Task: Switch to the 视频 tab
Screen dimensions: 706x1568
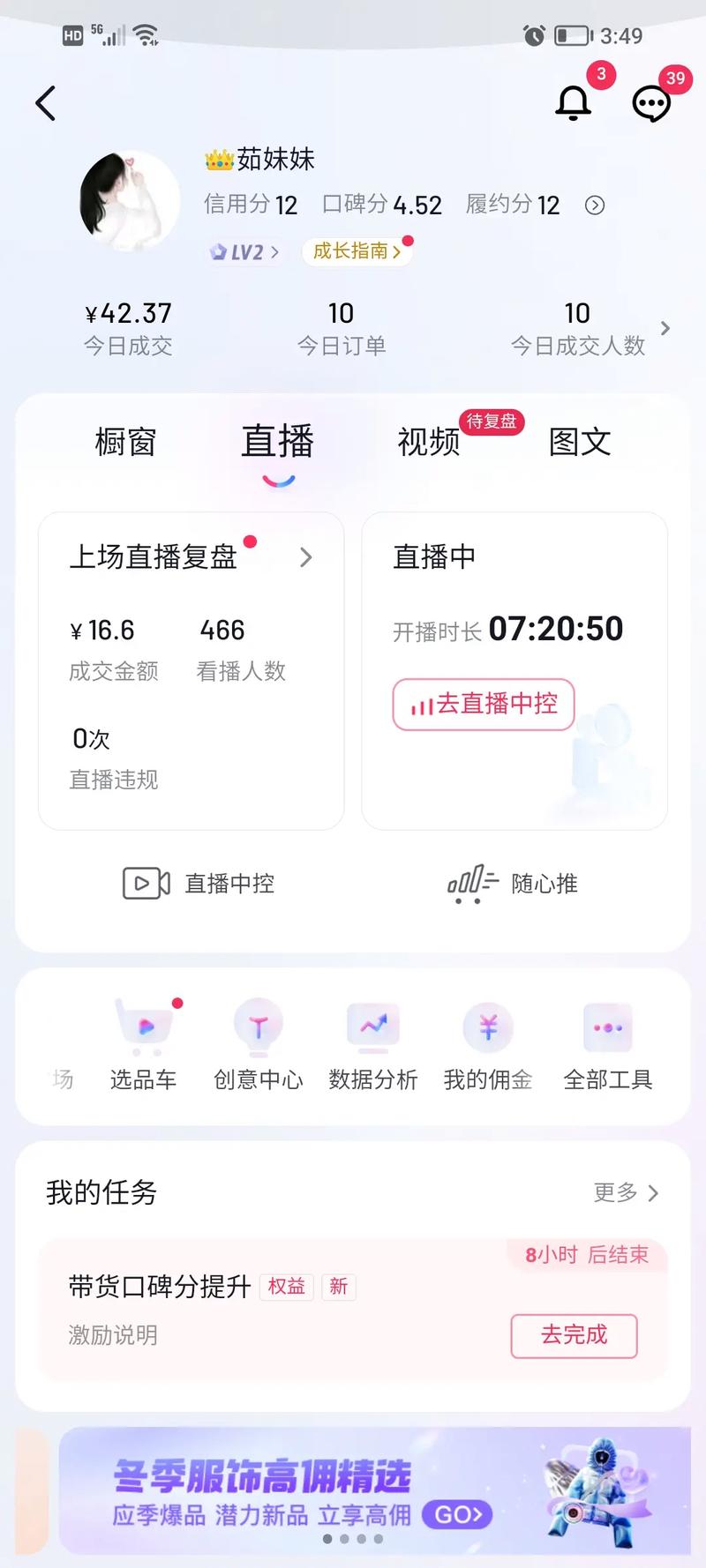Action: 427,443
